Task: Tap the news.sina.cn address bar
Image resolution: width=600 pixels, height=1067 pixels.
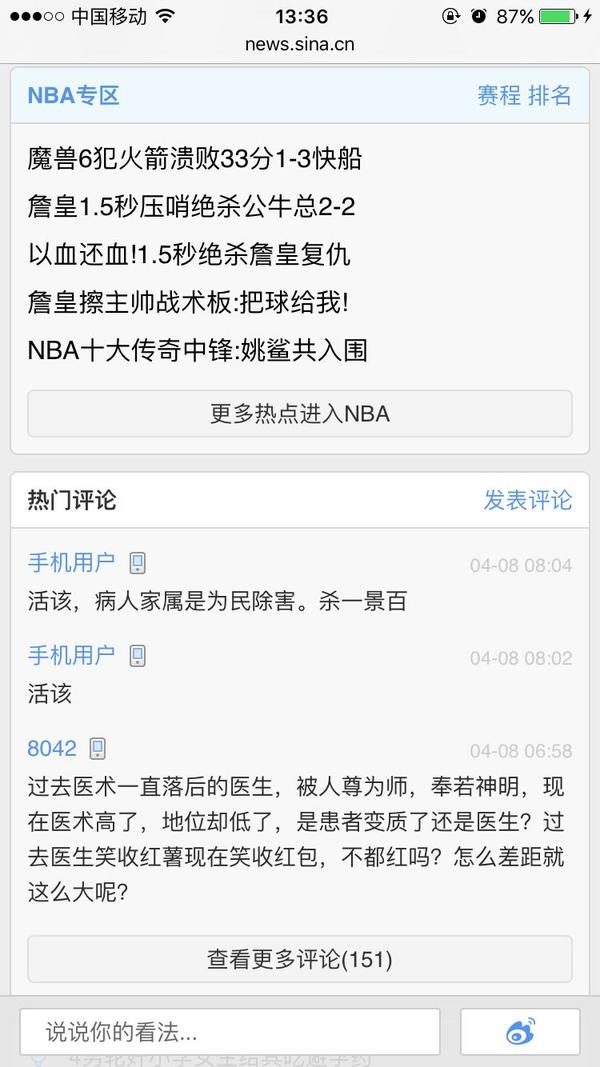Action: pos(300,45)
